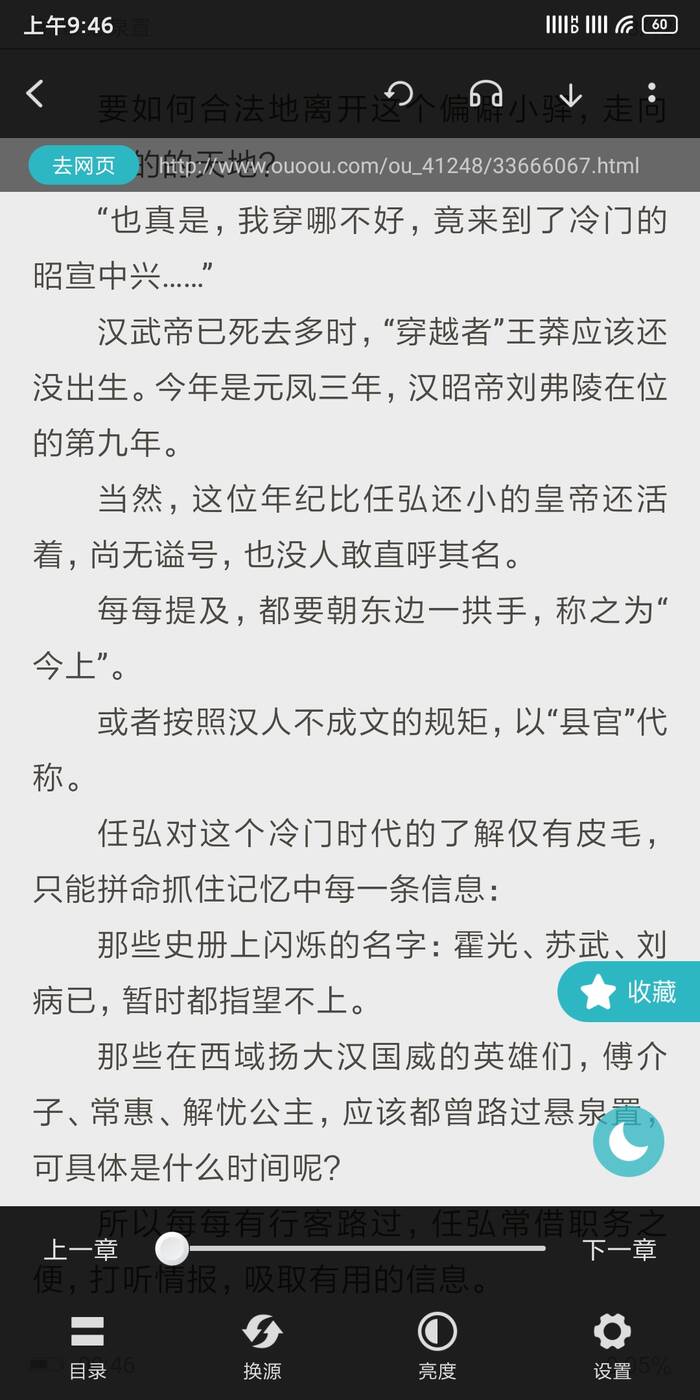Image resolution: width=700 pixels, height=1400 pixels.
Task: Refresh the current chapter
Action: [x=399, y=94]
